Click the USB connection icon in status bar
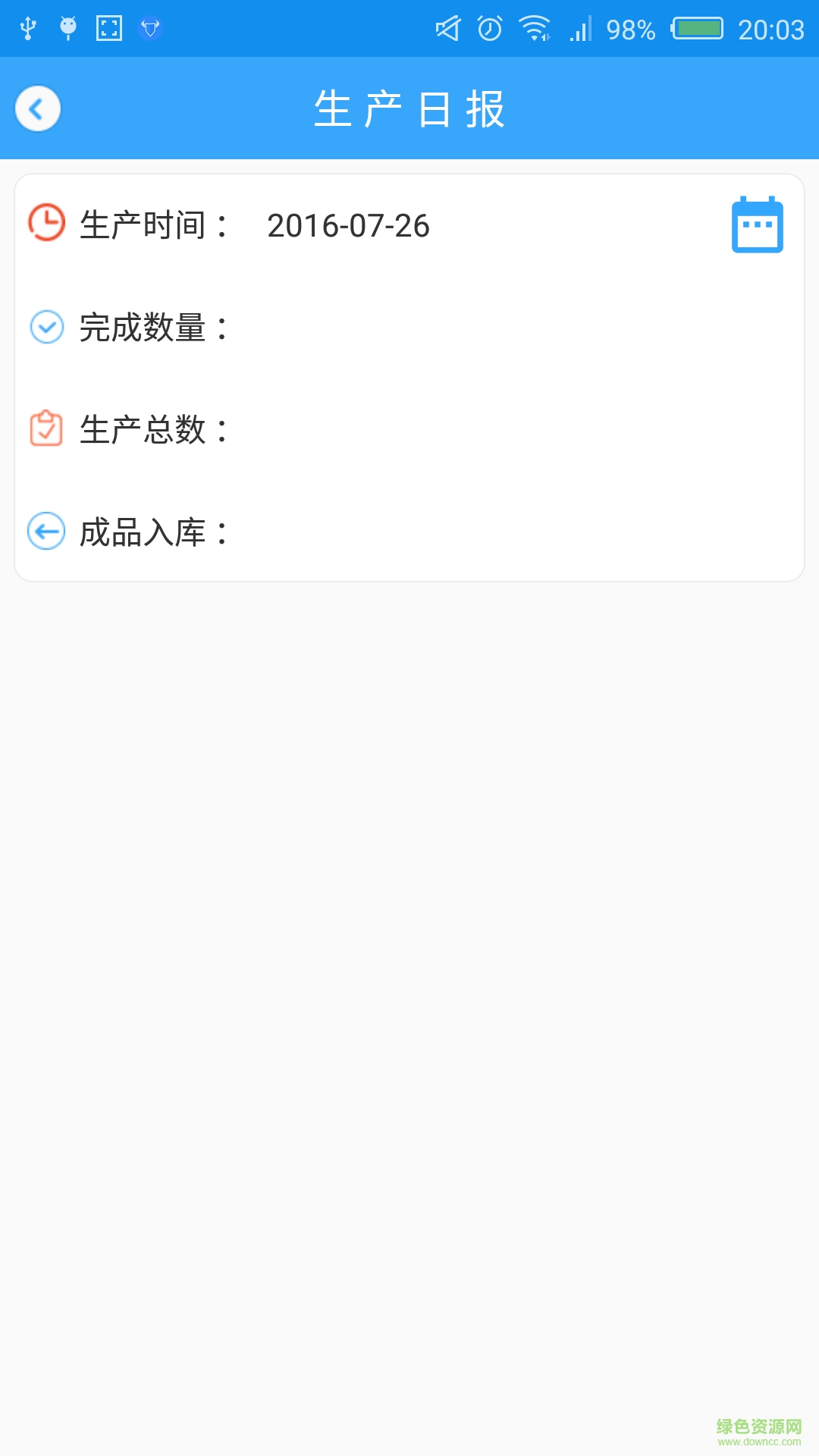The image size is (819, 1456). pos(29,28)
